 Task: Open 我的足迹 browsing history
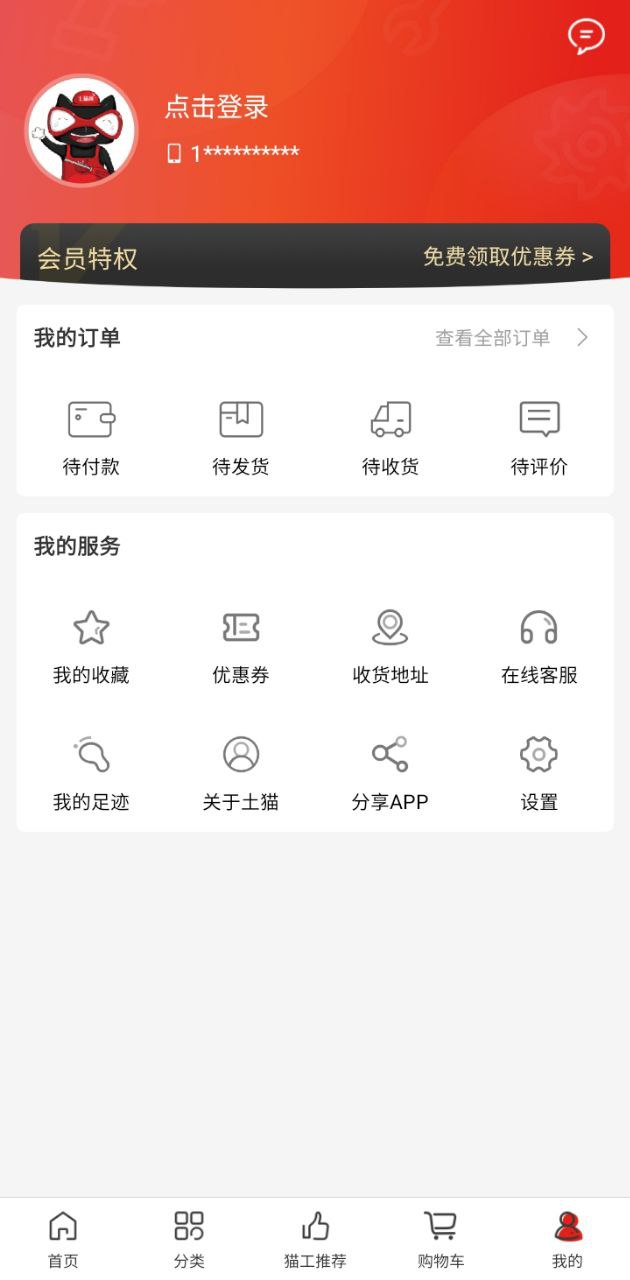(x=91, y=773)
